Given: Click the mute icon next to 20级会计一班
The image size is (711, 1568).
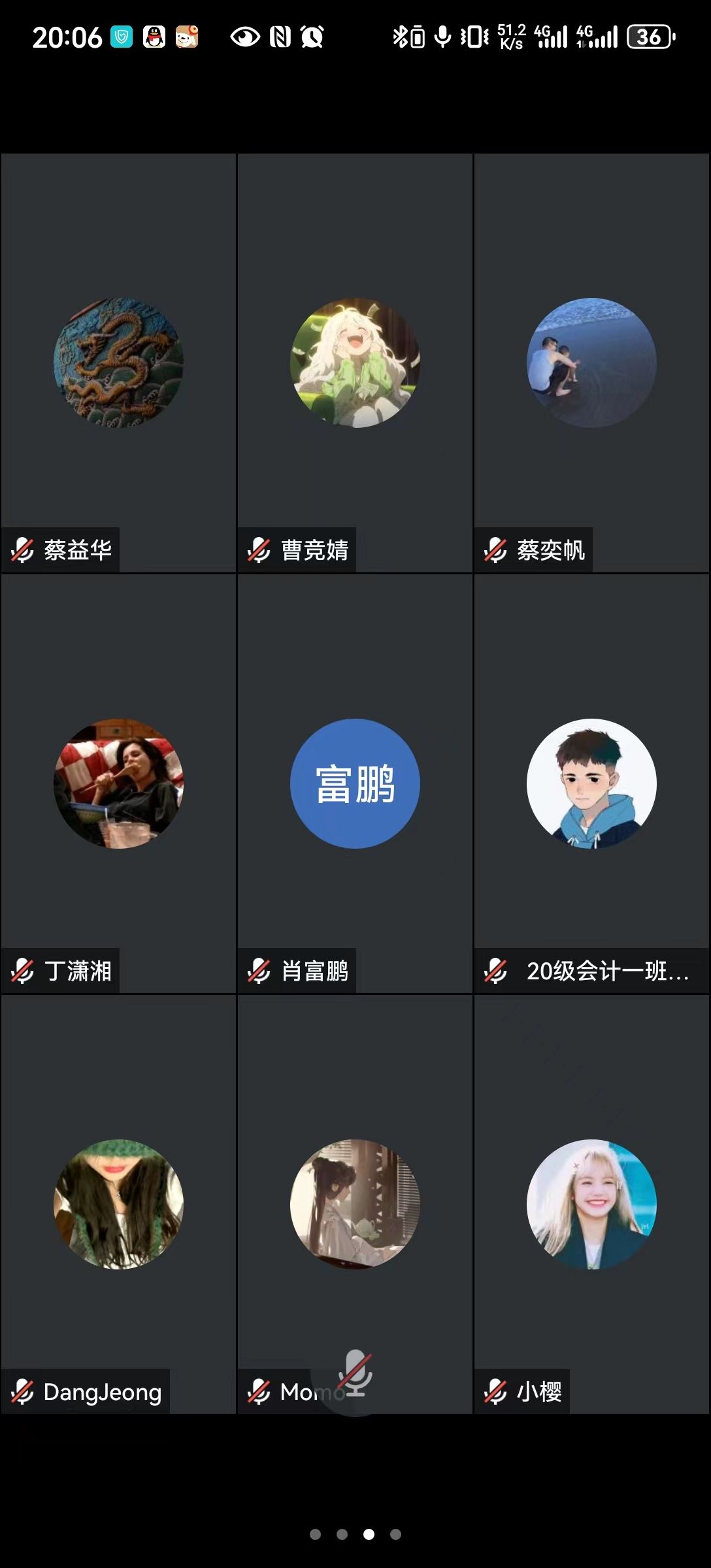Looking at the screenshot, I should click(496, 972).
